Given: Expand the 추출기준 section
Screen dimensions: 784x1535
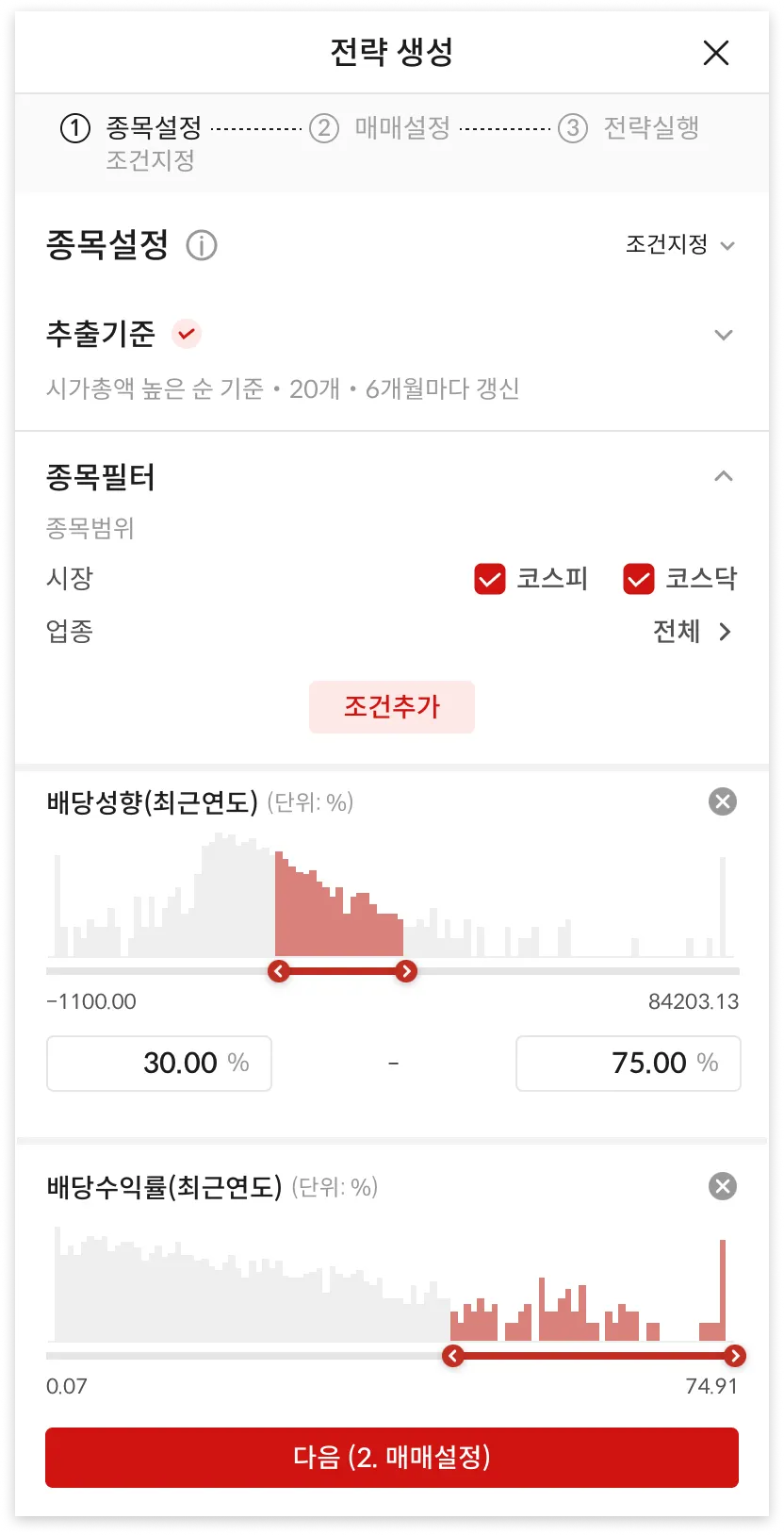Looking at the screenshot, I should 723,335.
